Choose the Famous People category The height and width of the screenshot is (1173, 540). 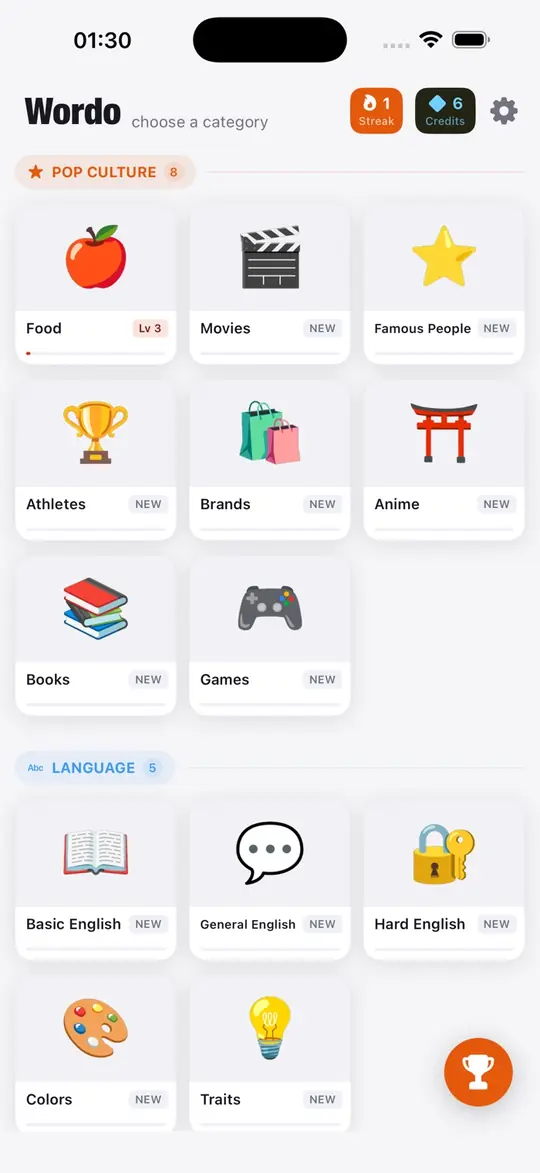pyautogui.click(x=444, y=285)
